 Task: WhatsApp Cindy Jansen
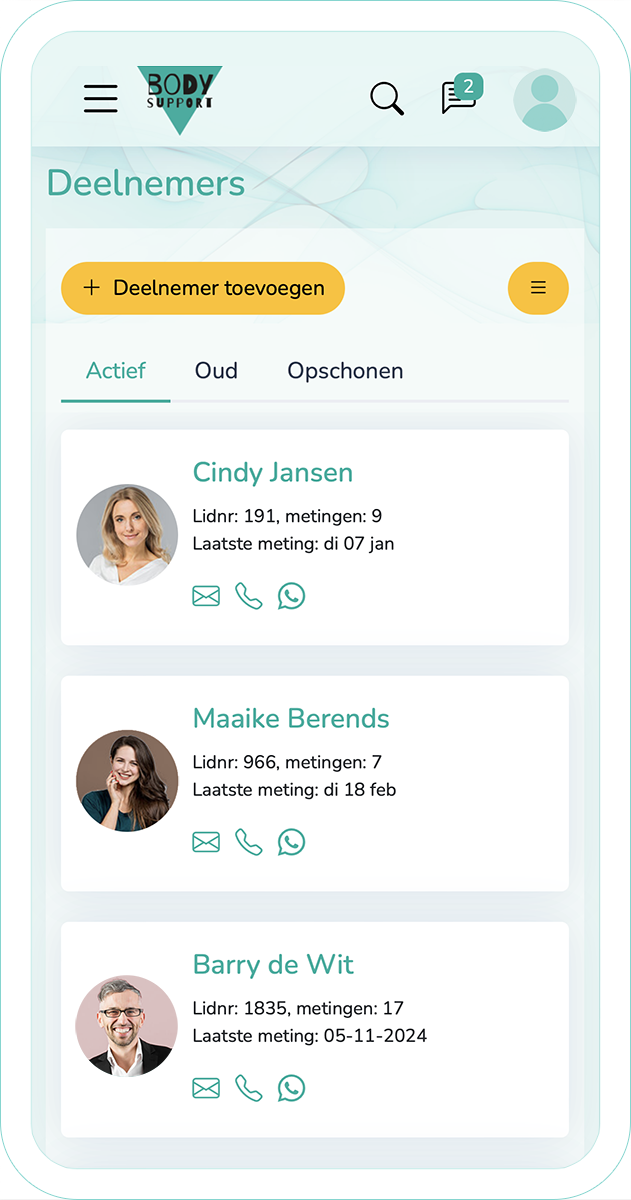pos(291,597)
